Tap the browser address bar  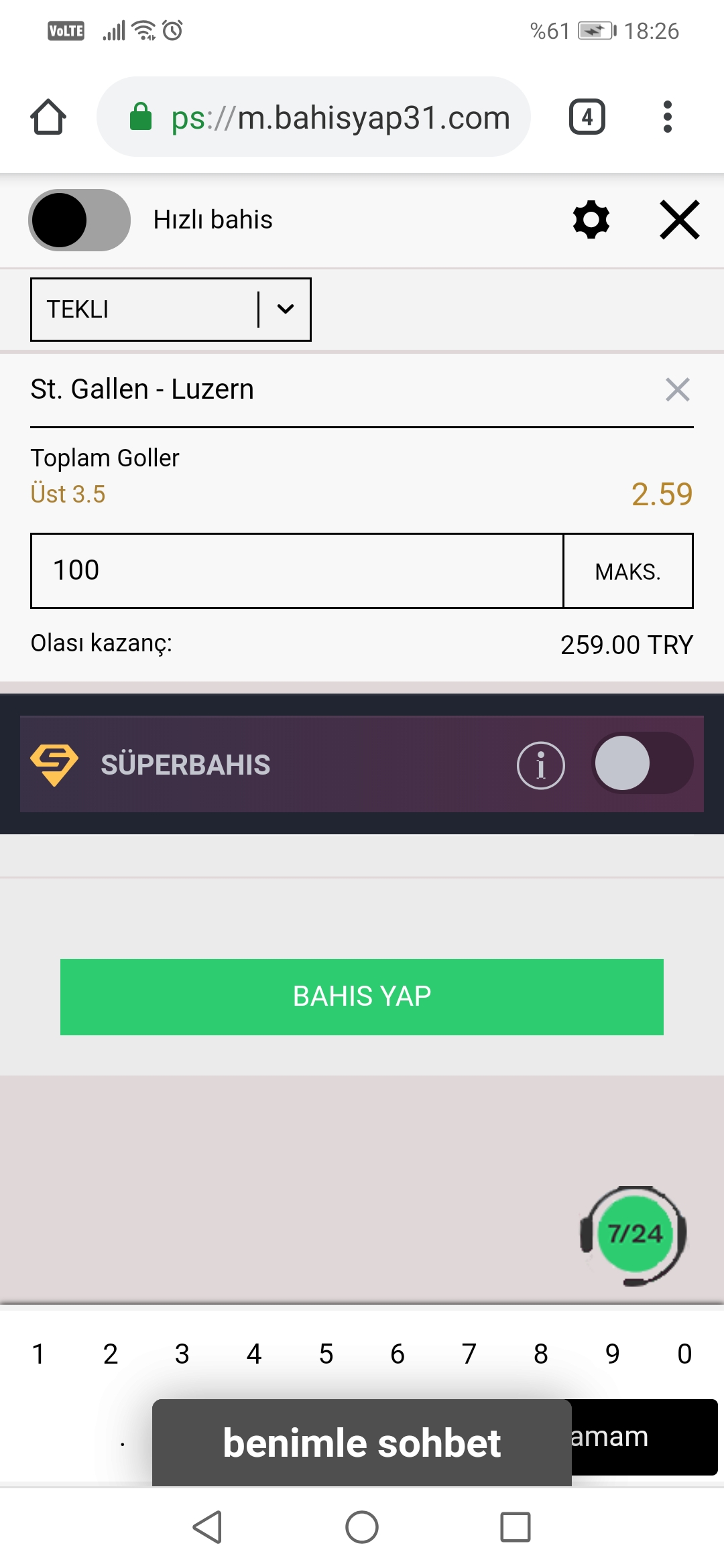[314, 117]
